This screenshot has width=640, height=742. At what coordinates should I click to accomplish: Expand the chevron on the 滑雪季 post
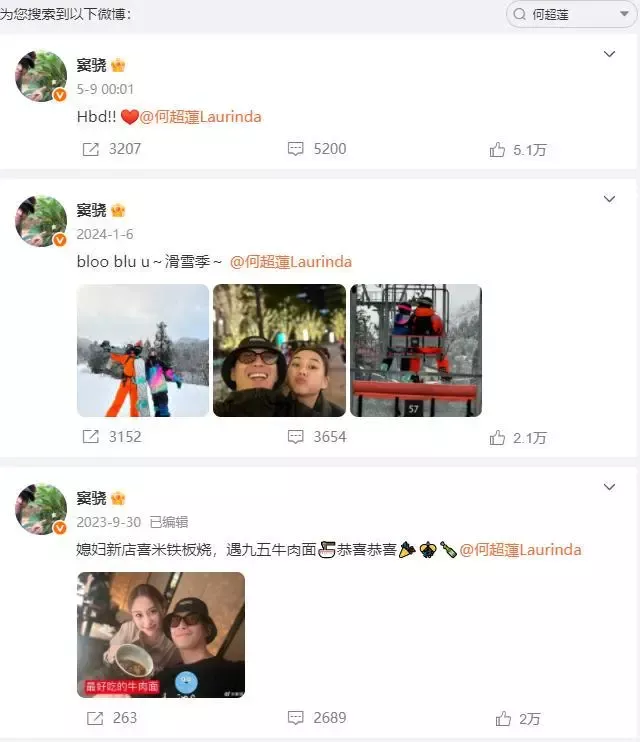click(x=609, y=199)
